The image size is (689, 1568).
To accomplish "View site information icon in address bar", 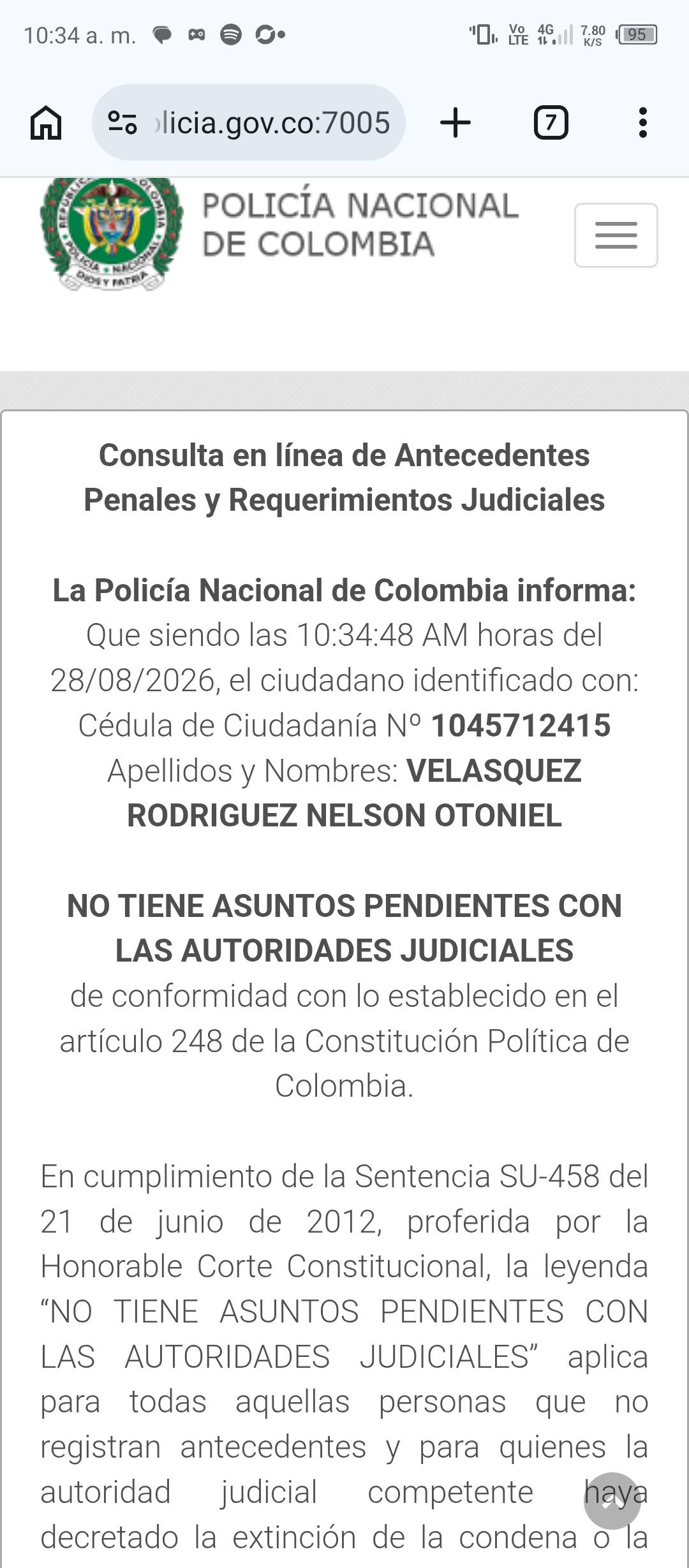I will coord(122,122).
